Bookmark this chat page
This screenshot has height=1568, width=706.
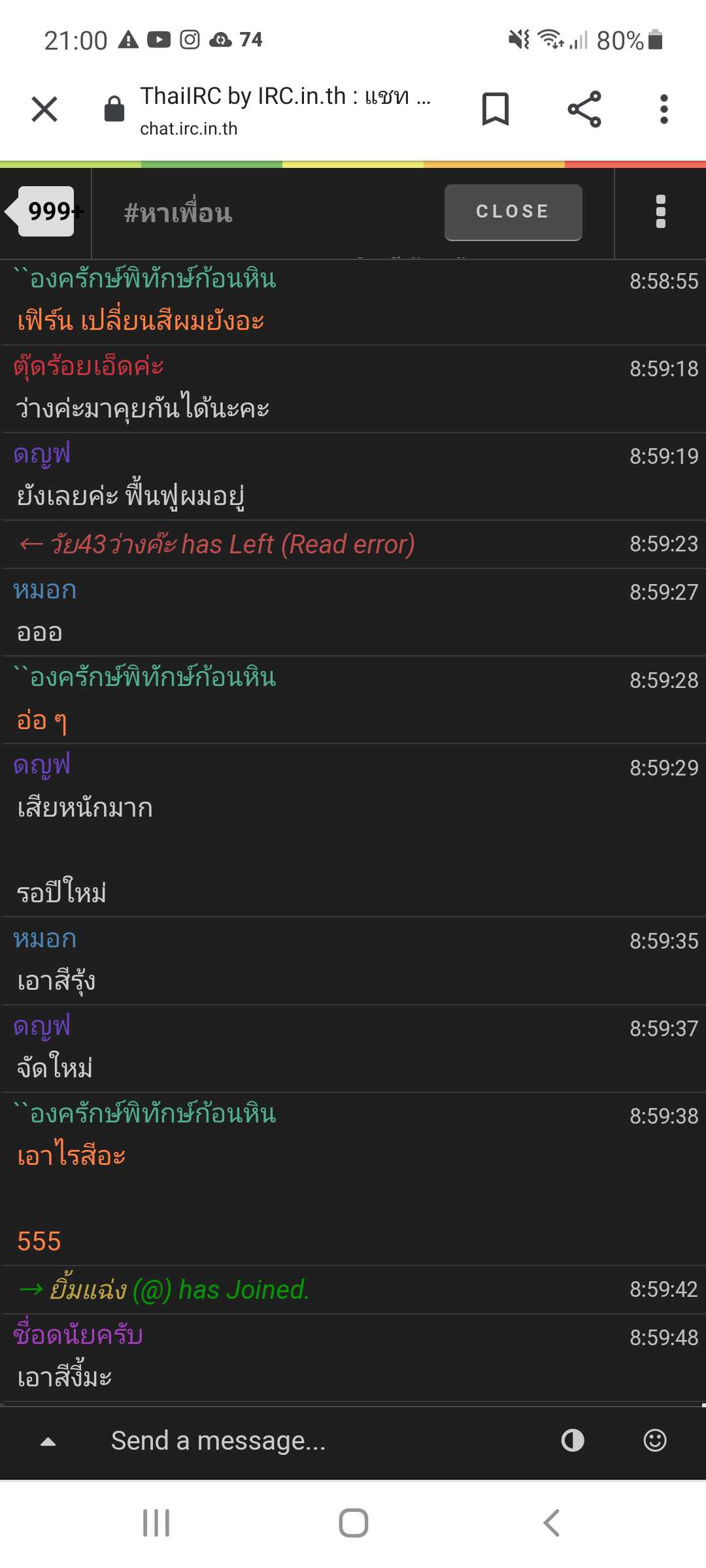coord(495,109)
